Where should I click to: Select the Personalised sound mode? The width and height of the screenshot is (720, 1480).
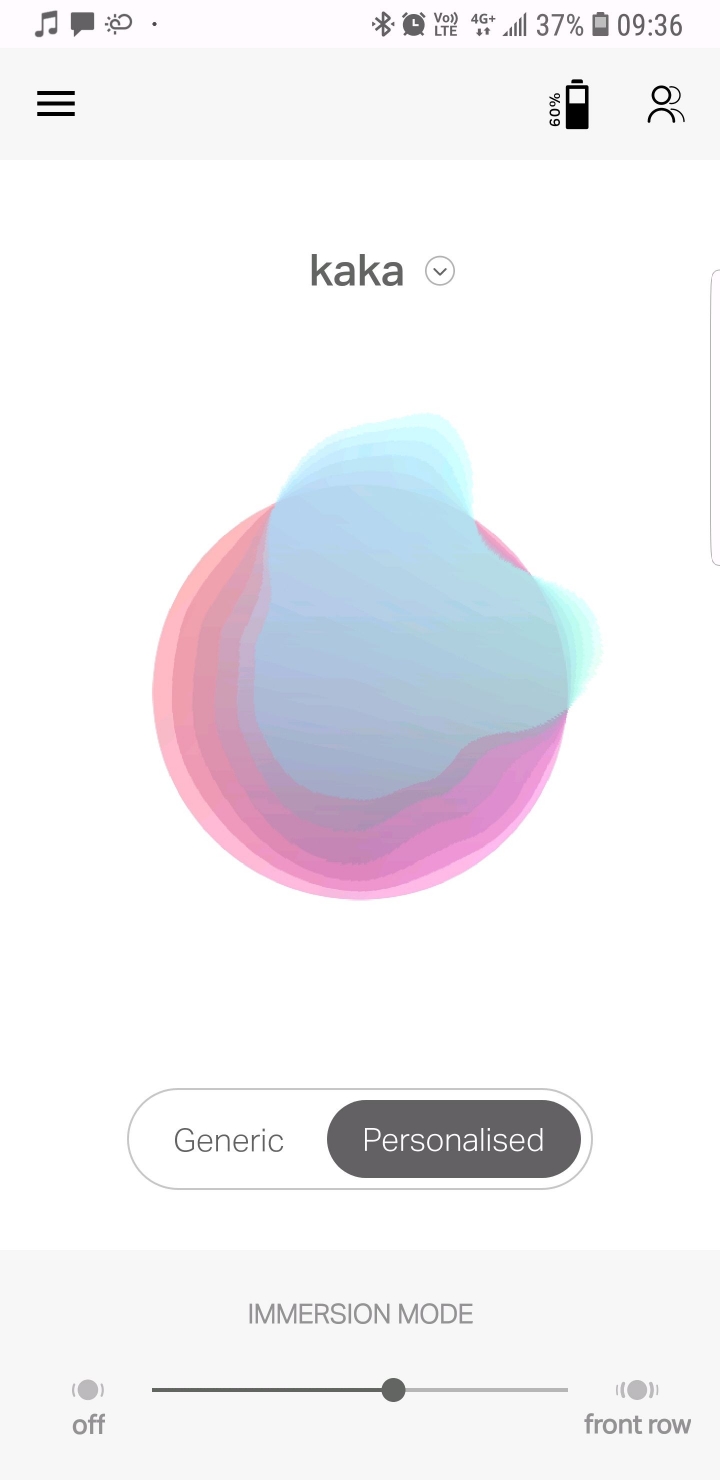453,1140
